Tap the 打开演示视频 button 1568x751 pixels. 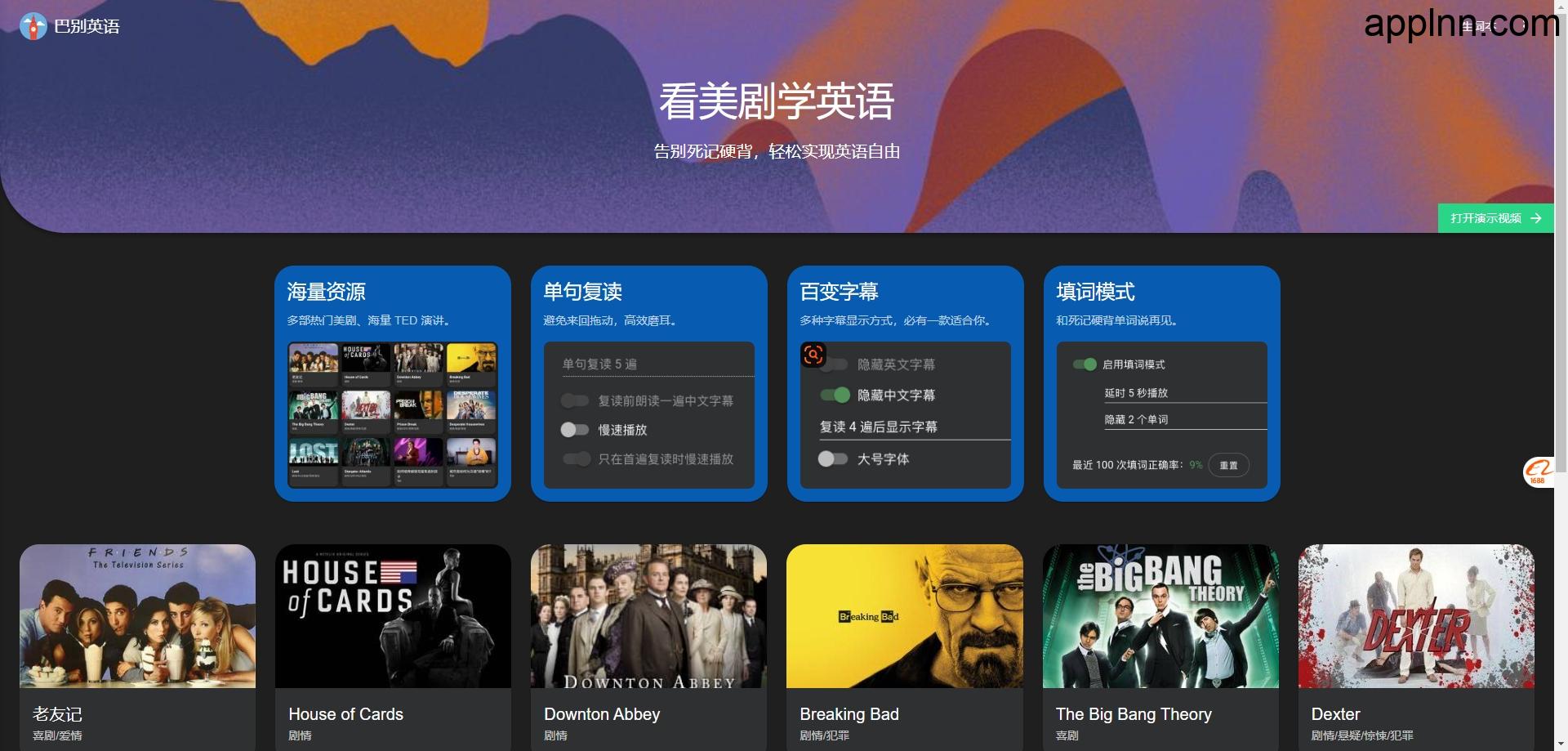[x=1494, y=218]
